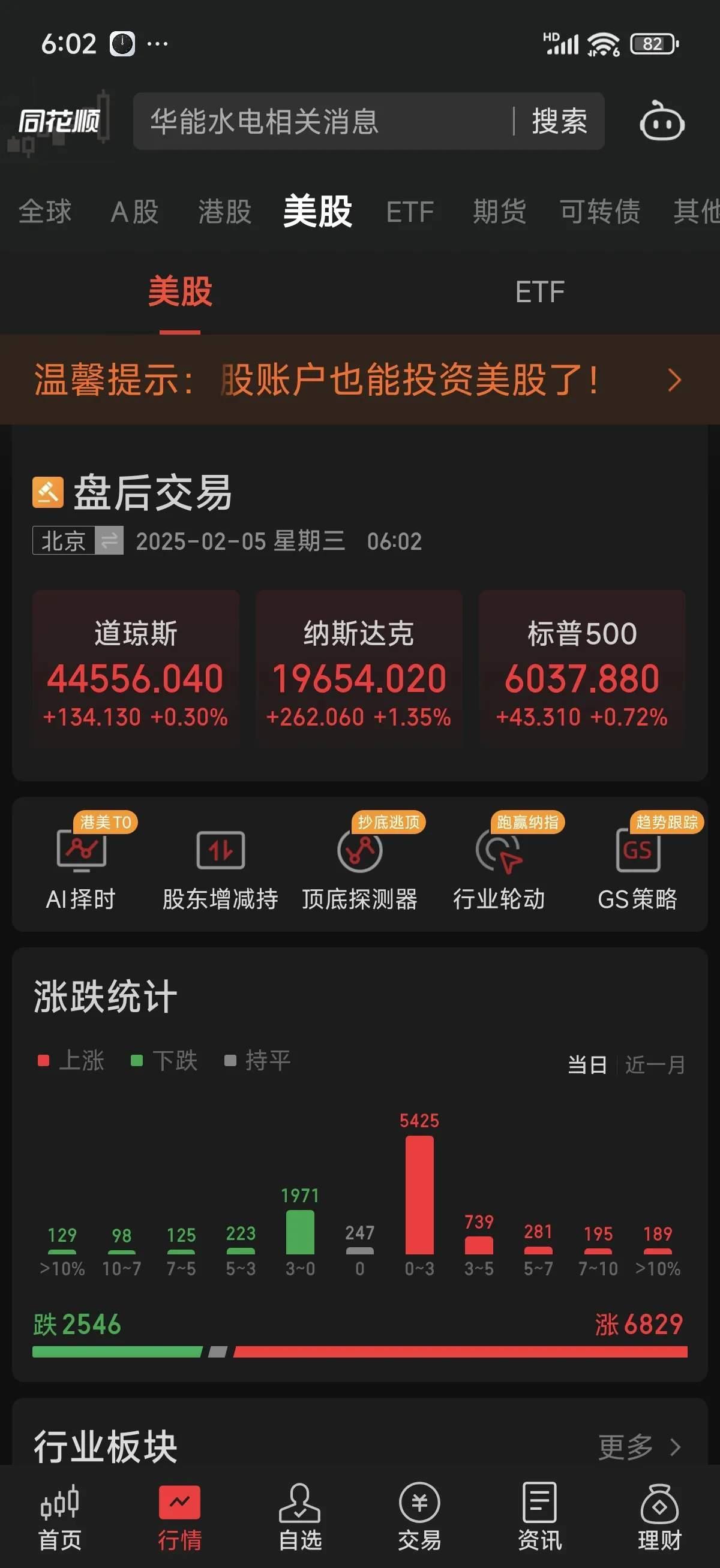Screen dimensions: 720x1568
Task: Open the 温馨提示 banner about 美股 investing
Action: pyautogui.click(x=359, y=380)
